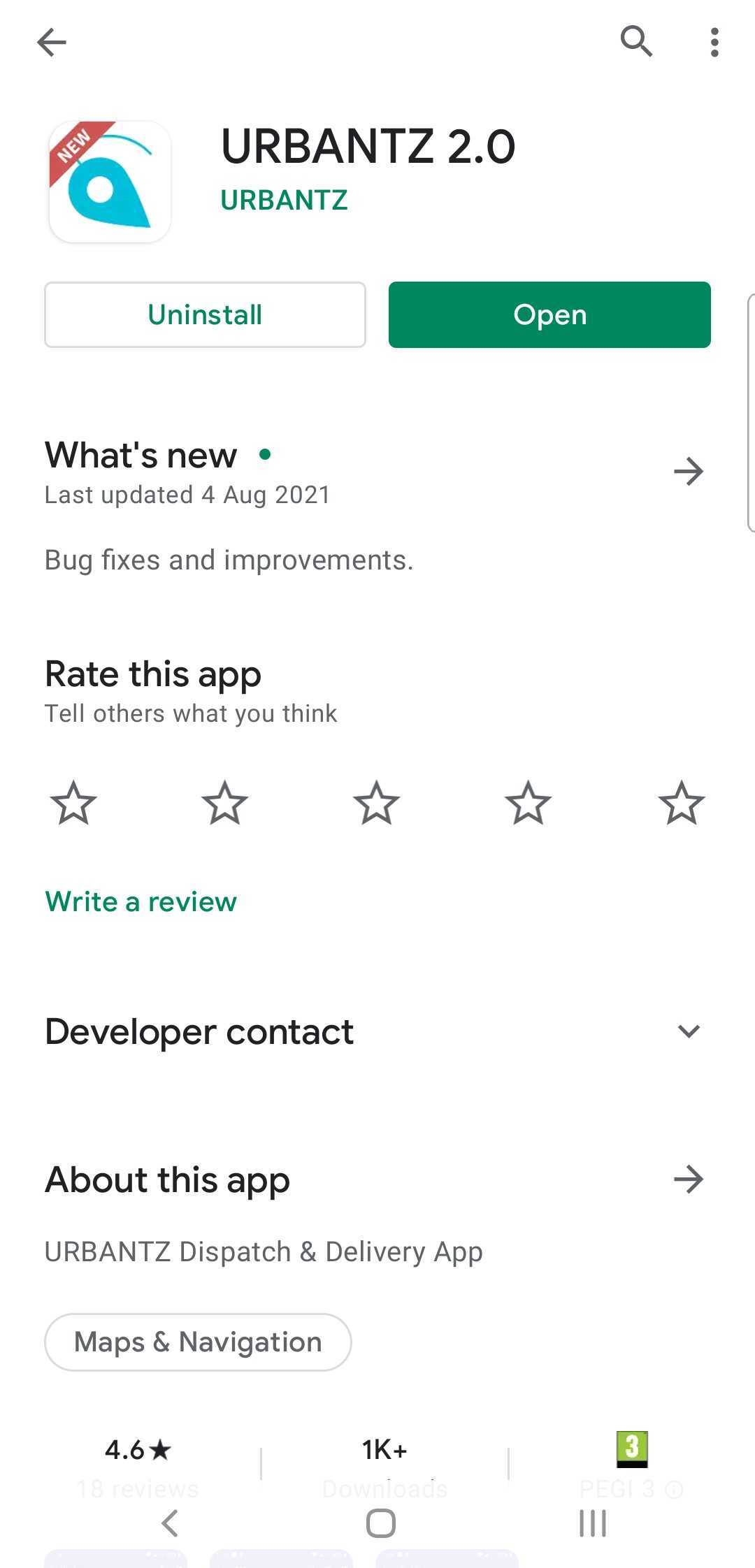This screenshot has height=1568, width=755.
Task: Give the app five stars
Action: [681, 803]
